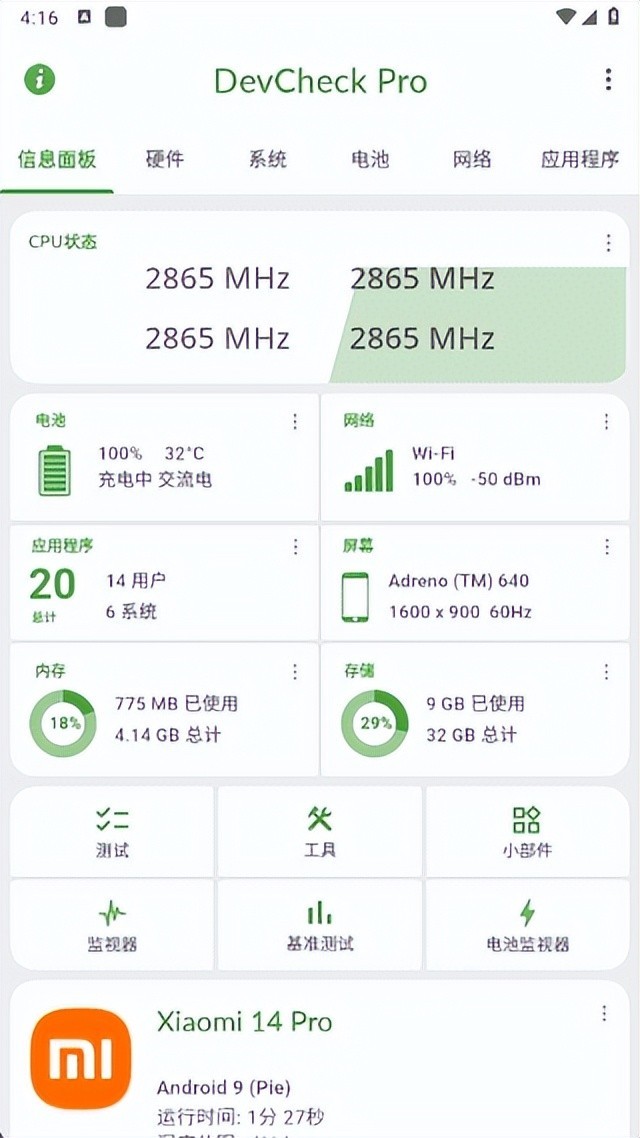This screenshot has width=640, height=1138.
Task: Open the overflow menu beside DevCheck Pro
Action: (x=608, y=80)
